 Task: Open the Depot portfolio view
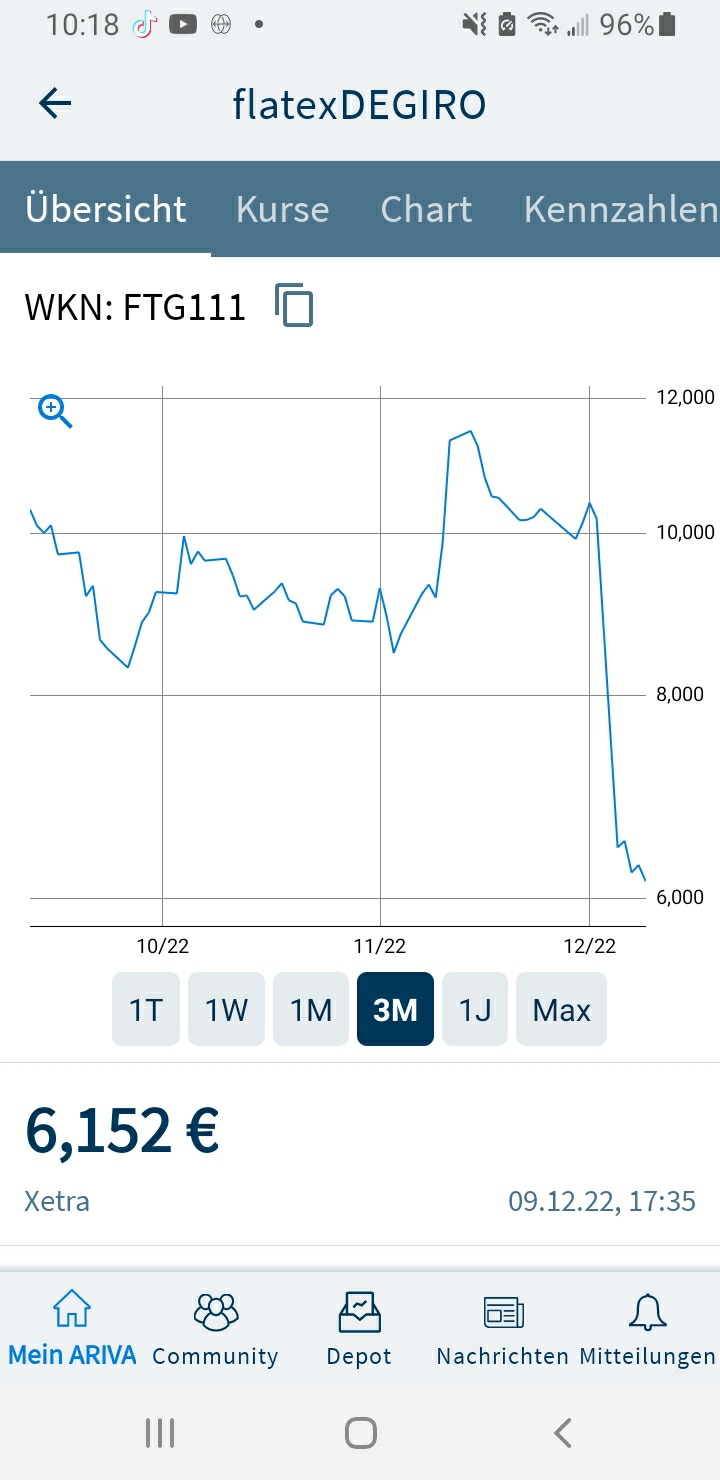(359, 1326)
